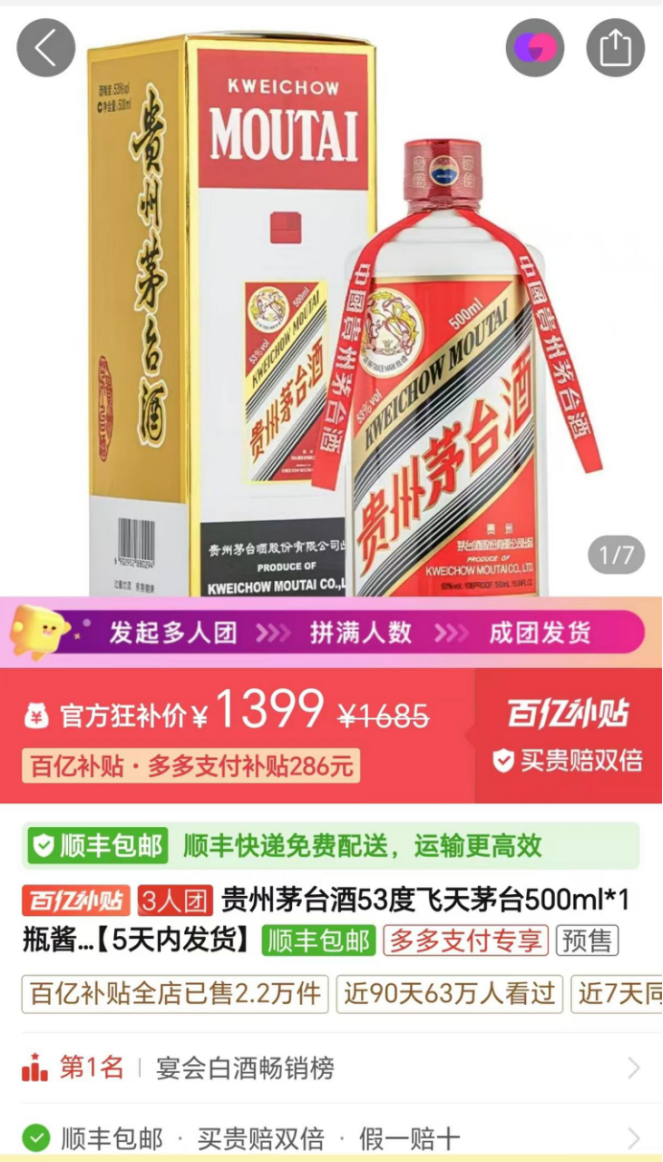Open the purple circular icon beside share
The height and width of the screenshot is (1162, 663).
coord(535,47)
